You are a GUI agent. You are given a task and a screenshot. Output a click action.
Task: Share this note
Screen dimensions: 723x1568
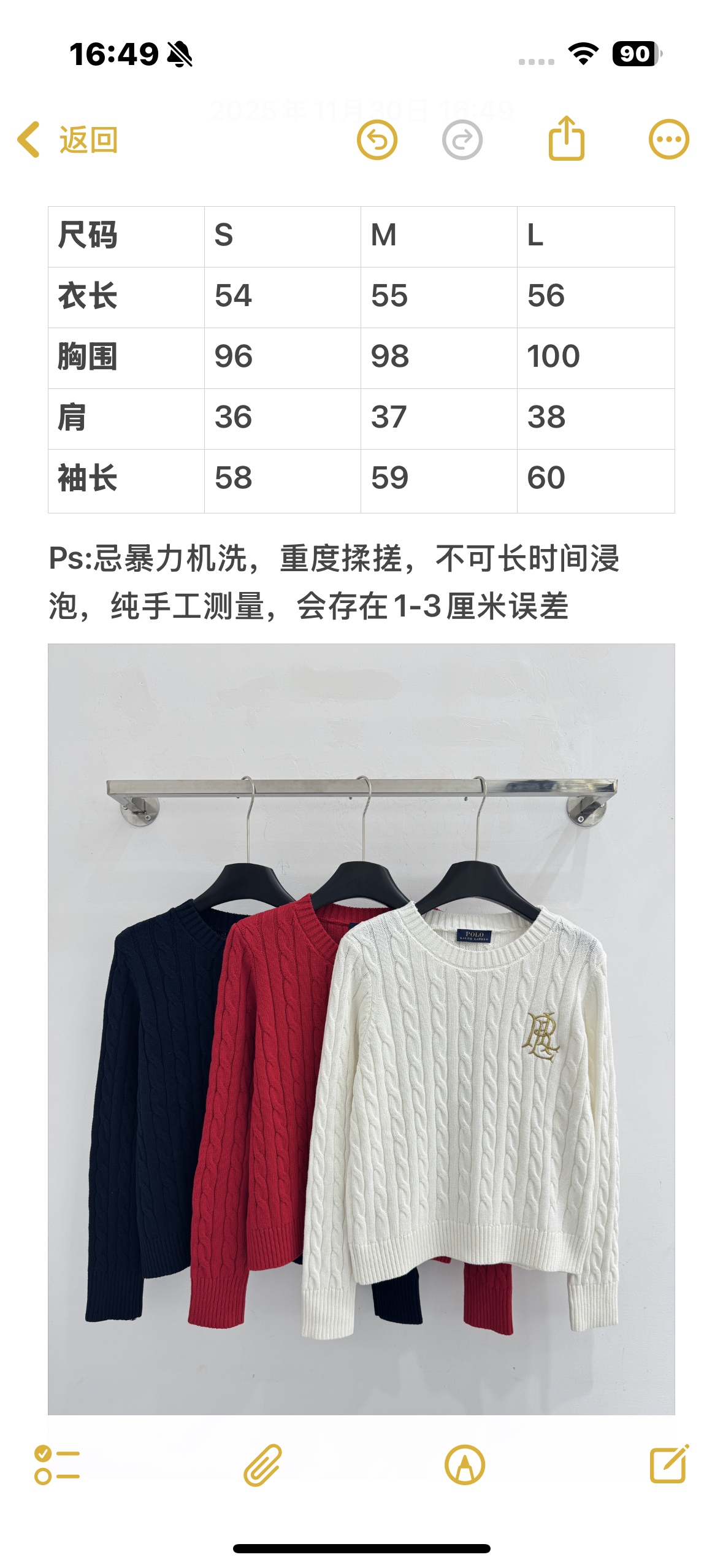pos(565,139)
